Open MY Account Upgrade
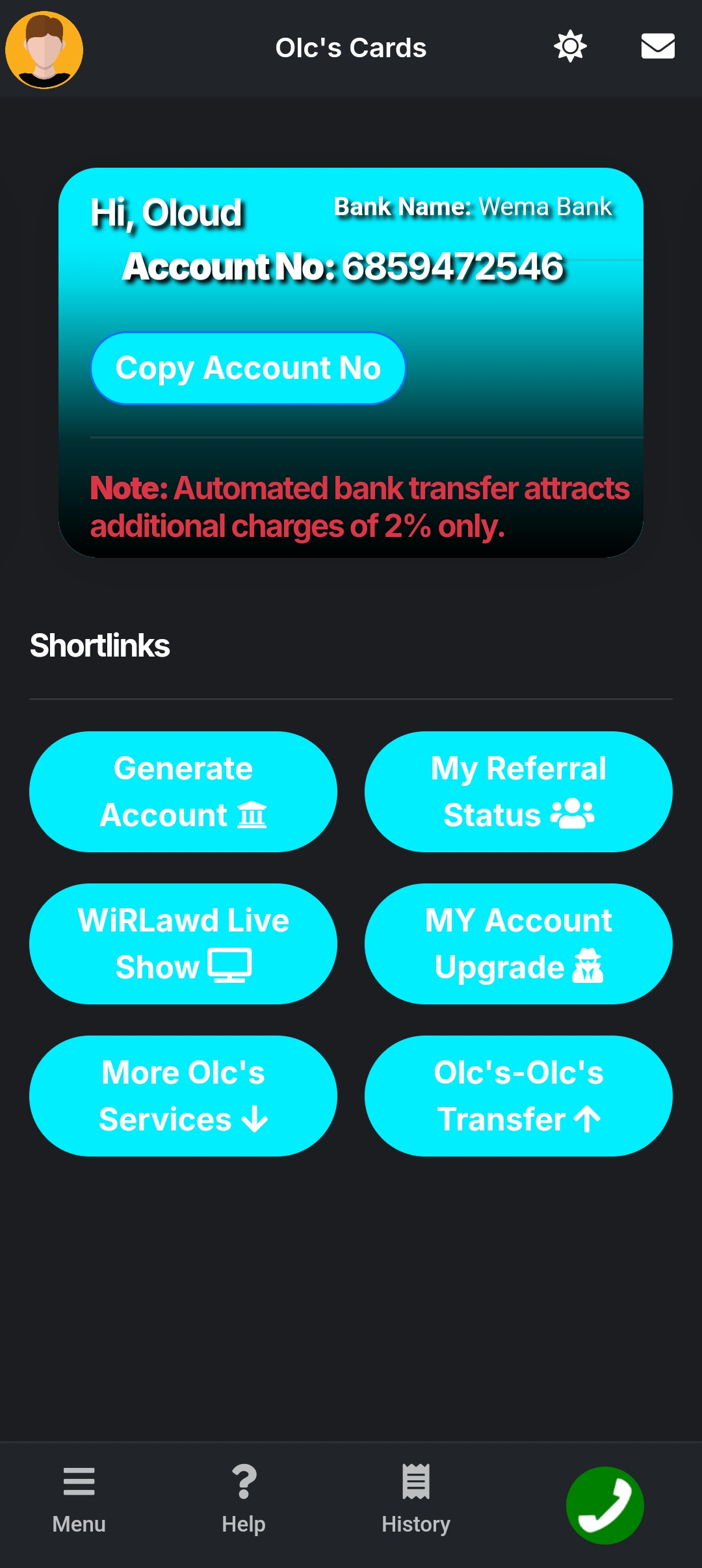This screenshot has height=1568, width=702. pyautogui.click(x=518, y=943)
